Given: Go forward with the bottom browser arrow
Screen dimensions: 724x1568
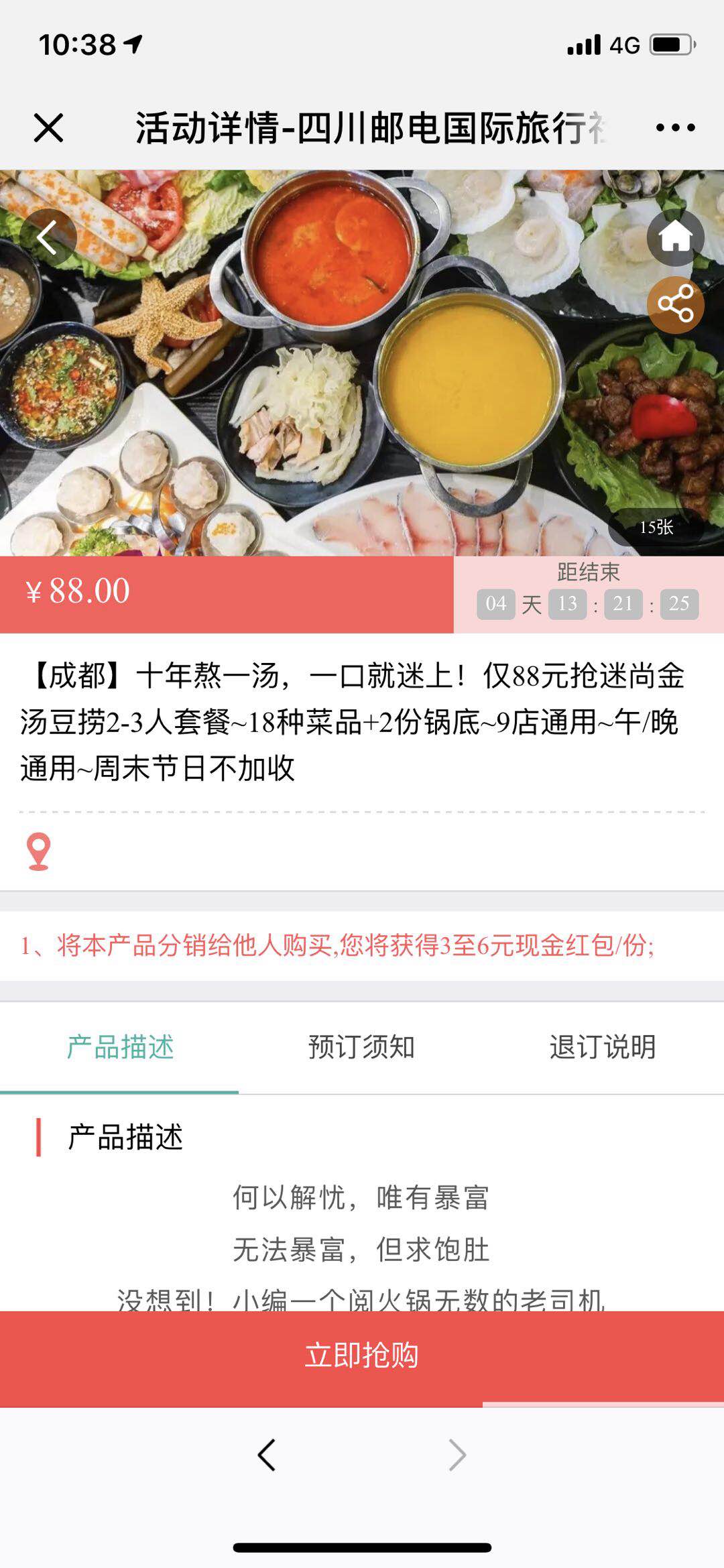Looking at the screenshot, I should (457, 1455).
